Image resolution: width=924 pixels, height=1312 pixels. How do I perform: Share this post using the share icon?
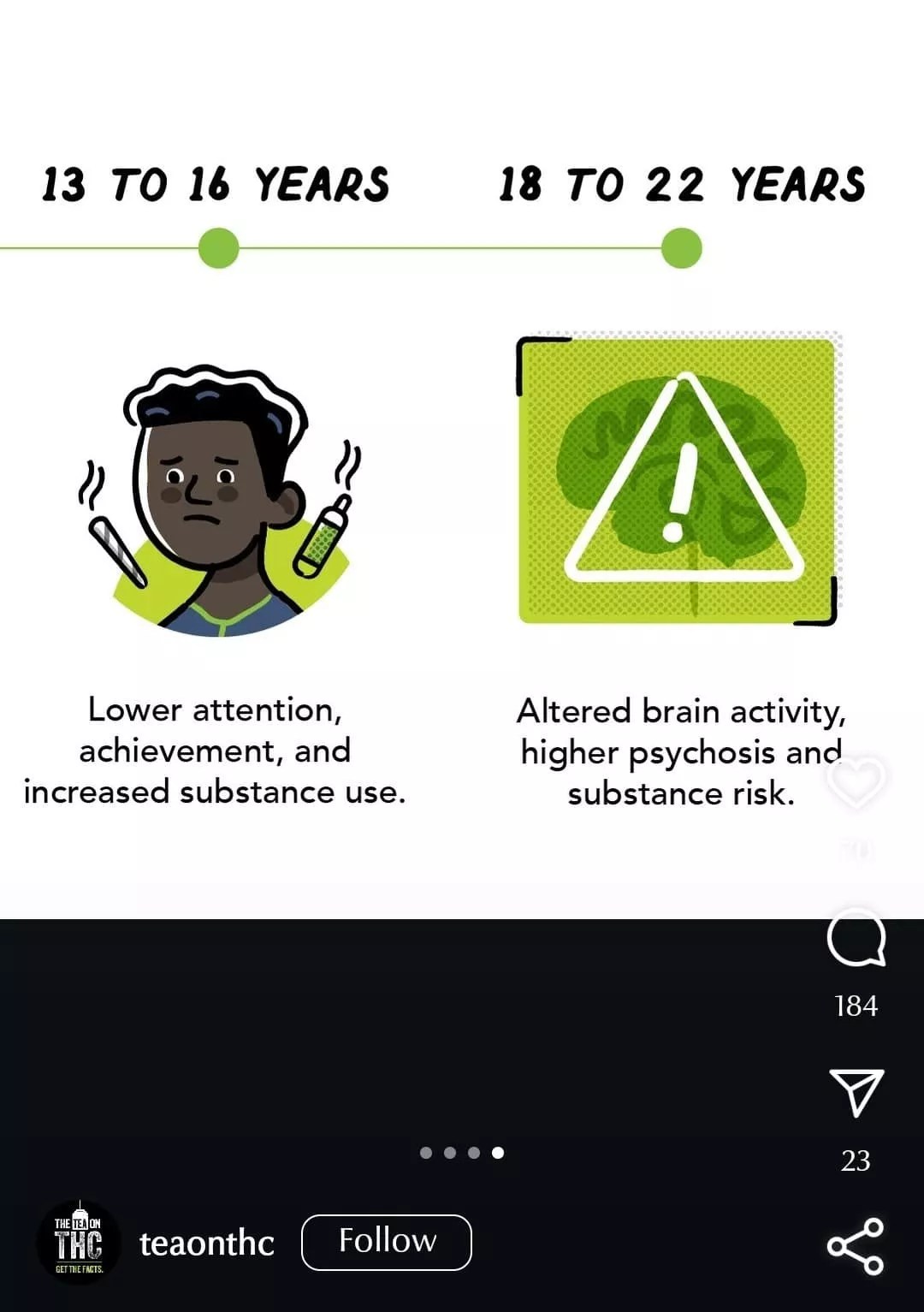click(x=856, y=1246)
